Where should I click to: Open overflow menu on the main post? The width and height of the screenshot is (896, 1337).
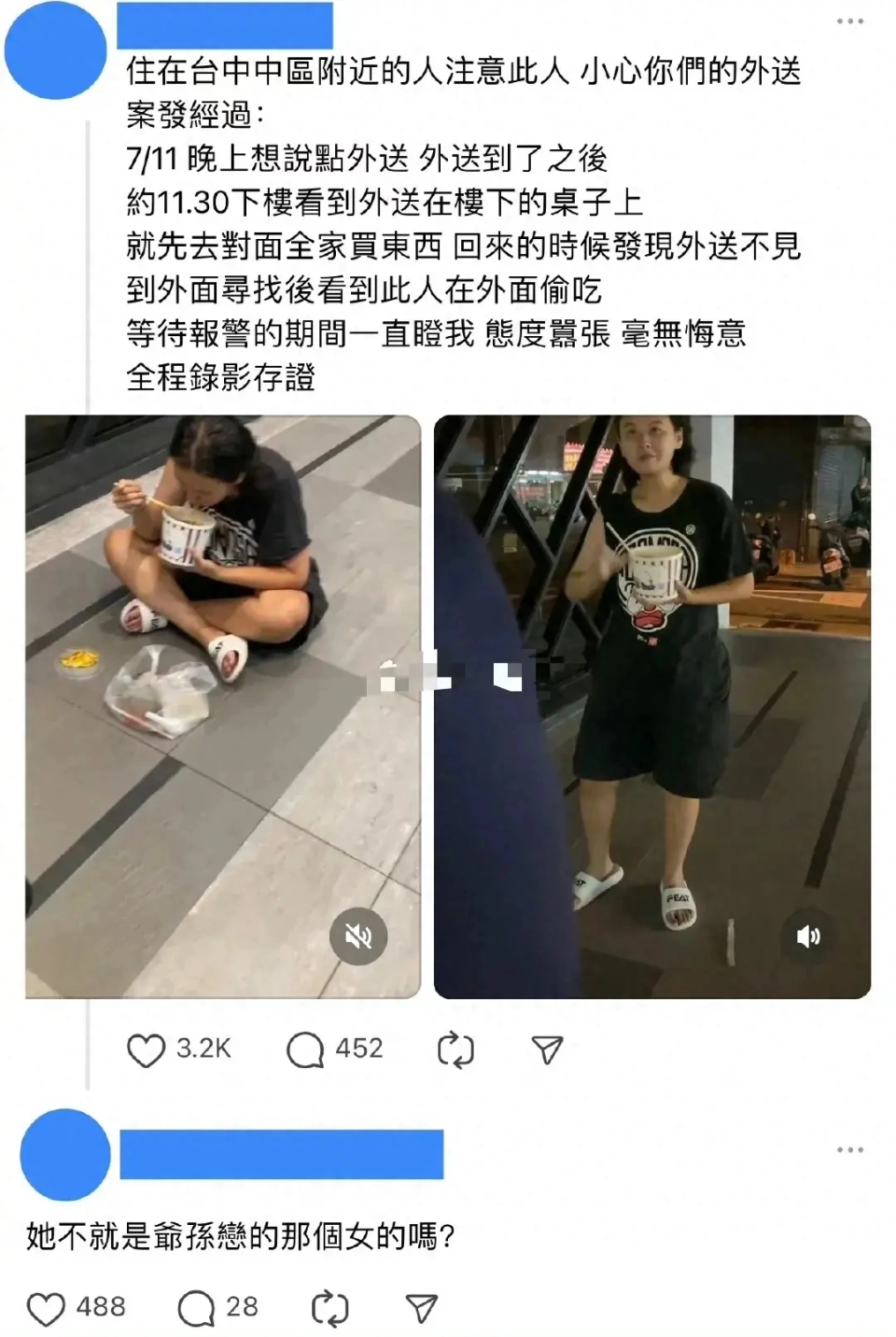point(849,21)
